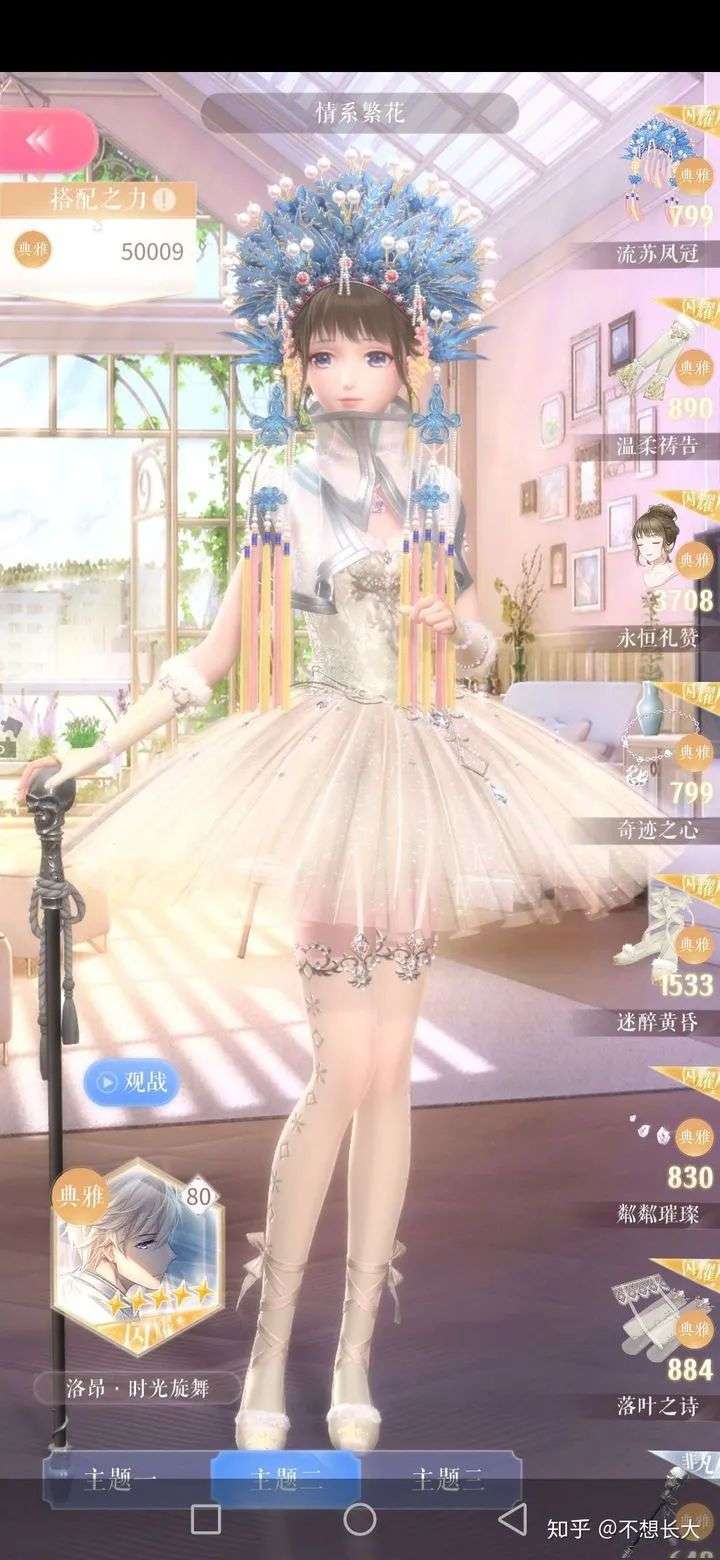Tap the system back triangle button
This screenshot has height=1560, width=720.
(x=512, y=1520)
